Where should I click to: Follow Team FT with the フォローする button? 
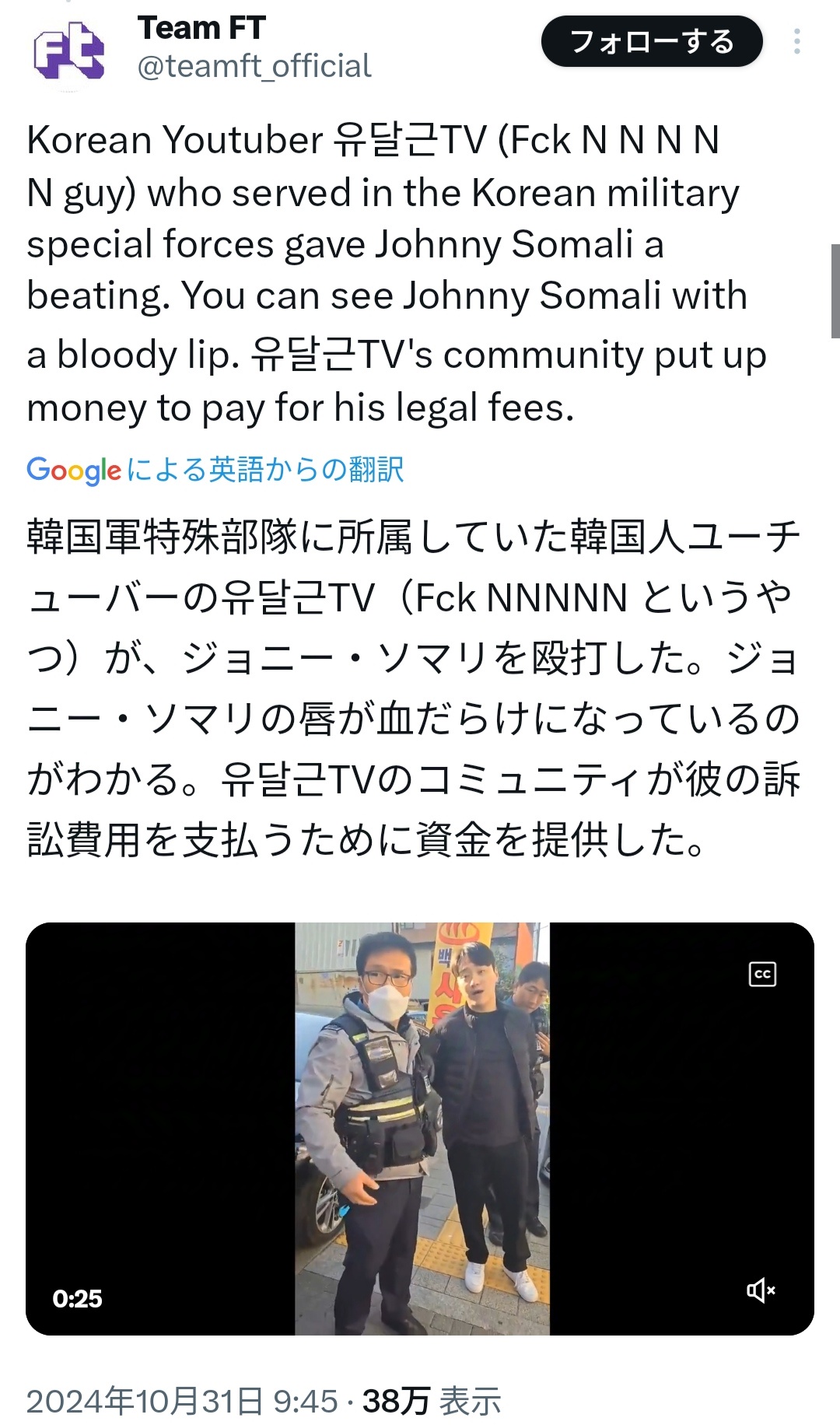[x=652, y=41]
